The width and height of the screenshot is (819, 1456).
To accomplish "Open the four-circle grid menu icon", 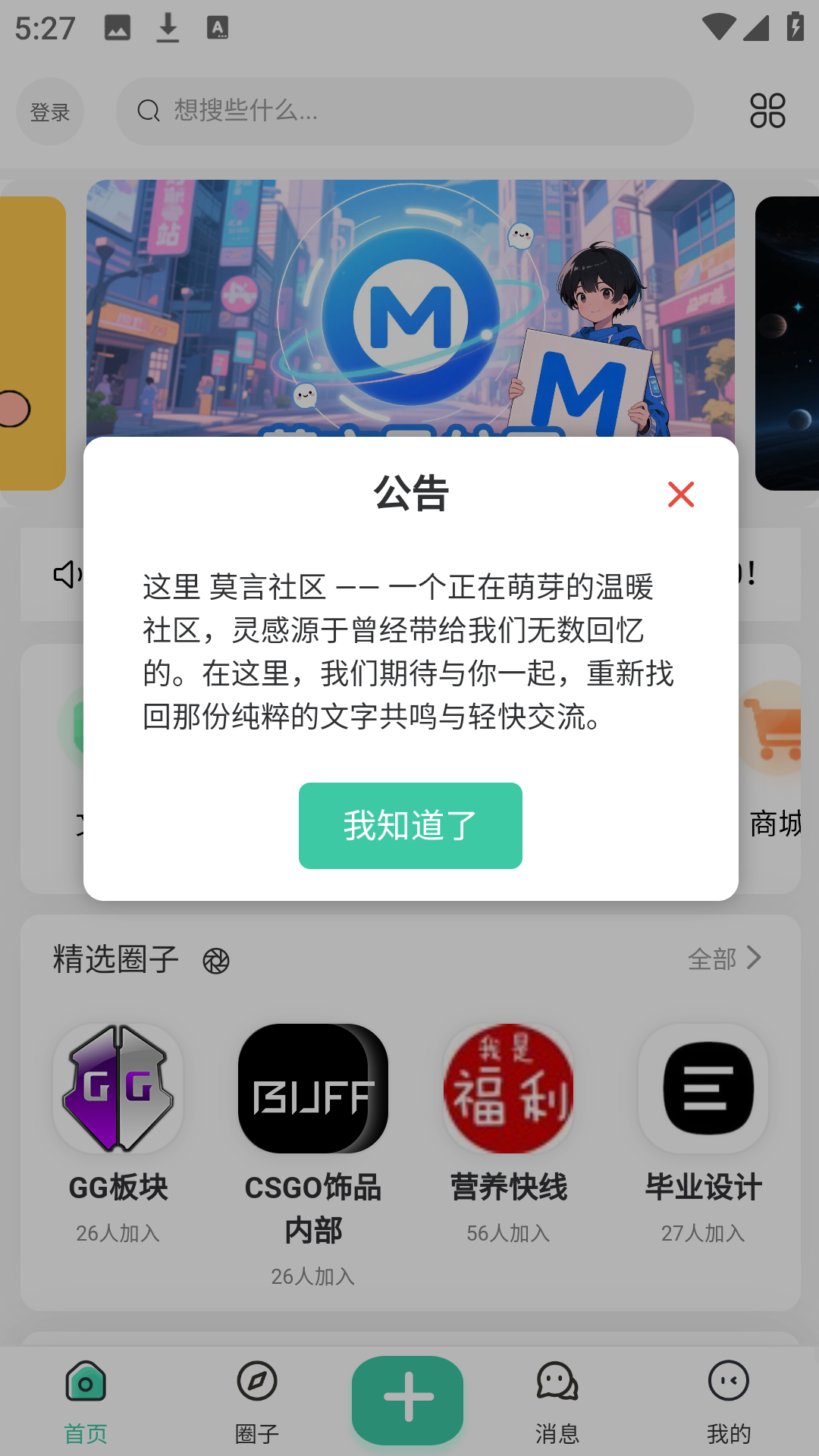I will pos(767,111).
